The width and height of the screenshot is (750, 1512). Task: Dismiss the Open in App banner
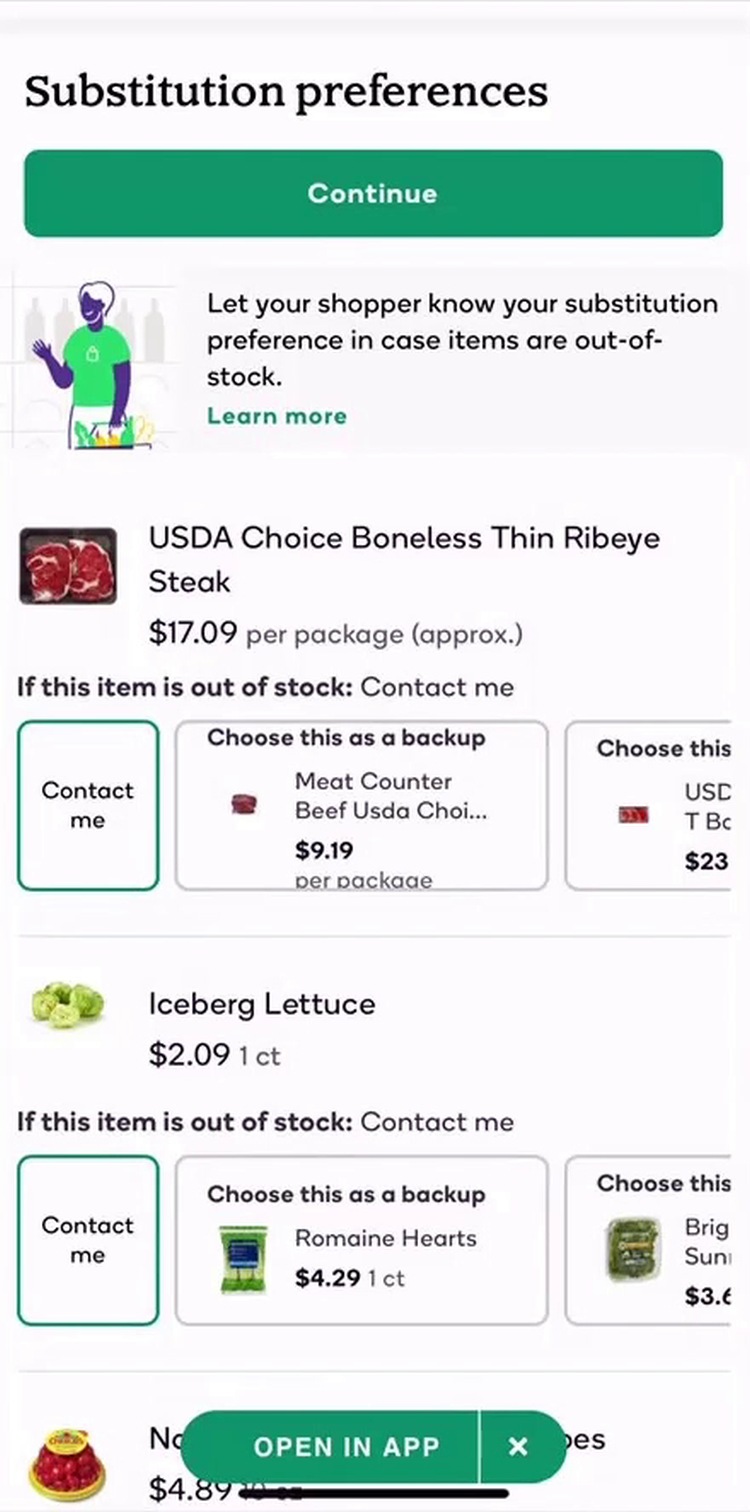[x=518, y=1446]
